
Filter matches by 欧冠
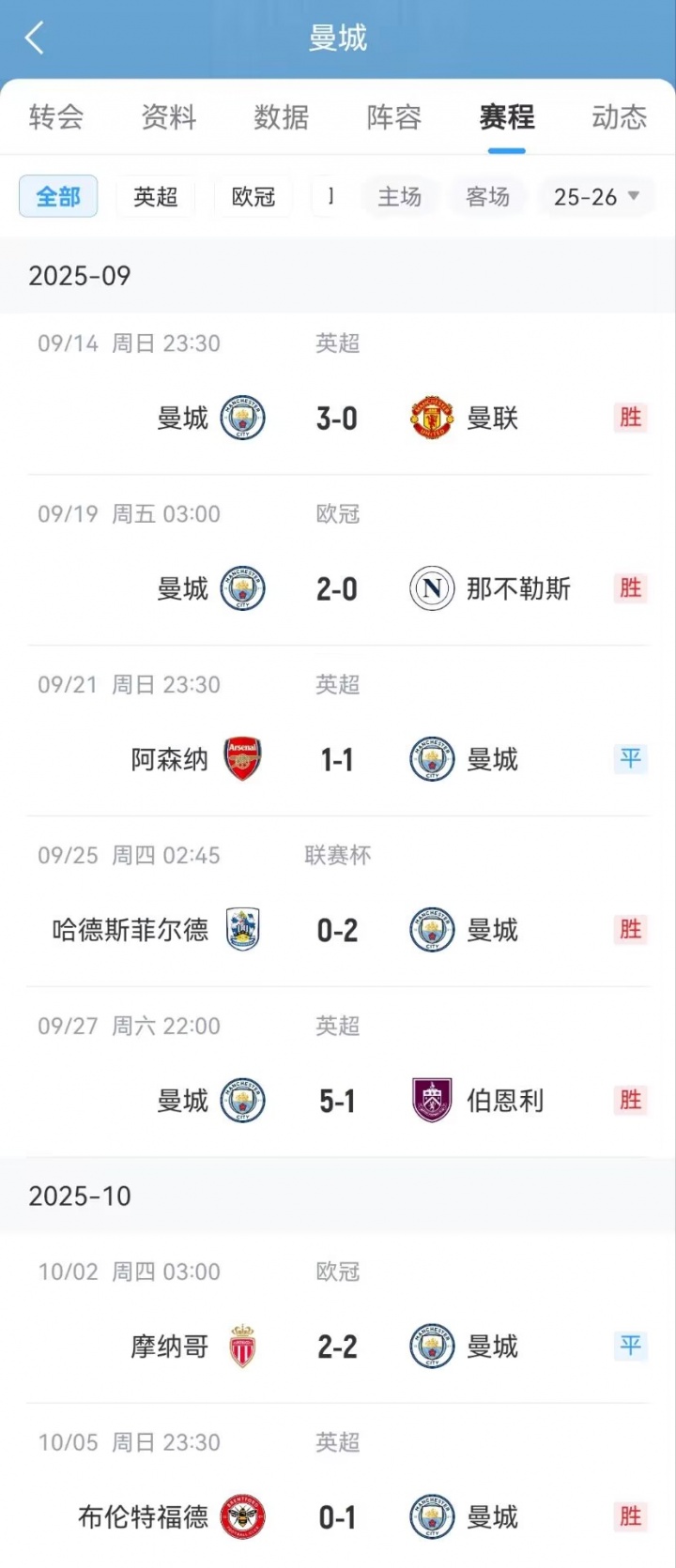coord(253,197)
